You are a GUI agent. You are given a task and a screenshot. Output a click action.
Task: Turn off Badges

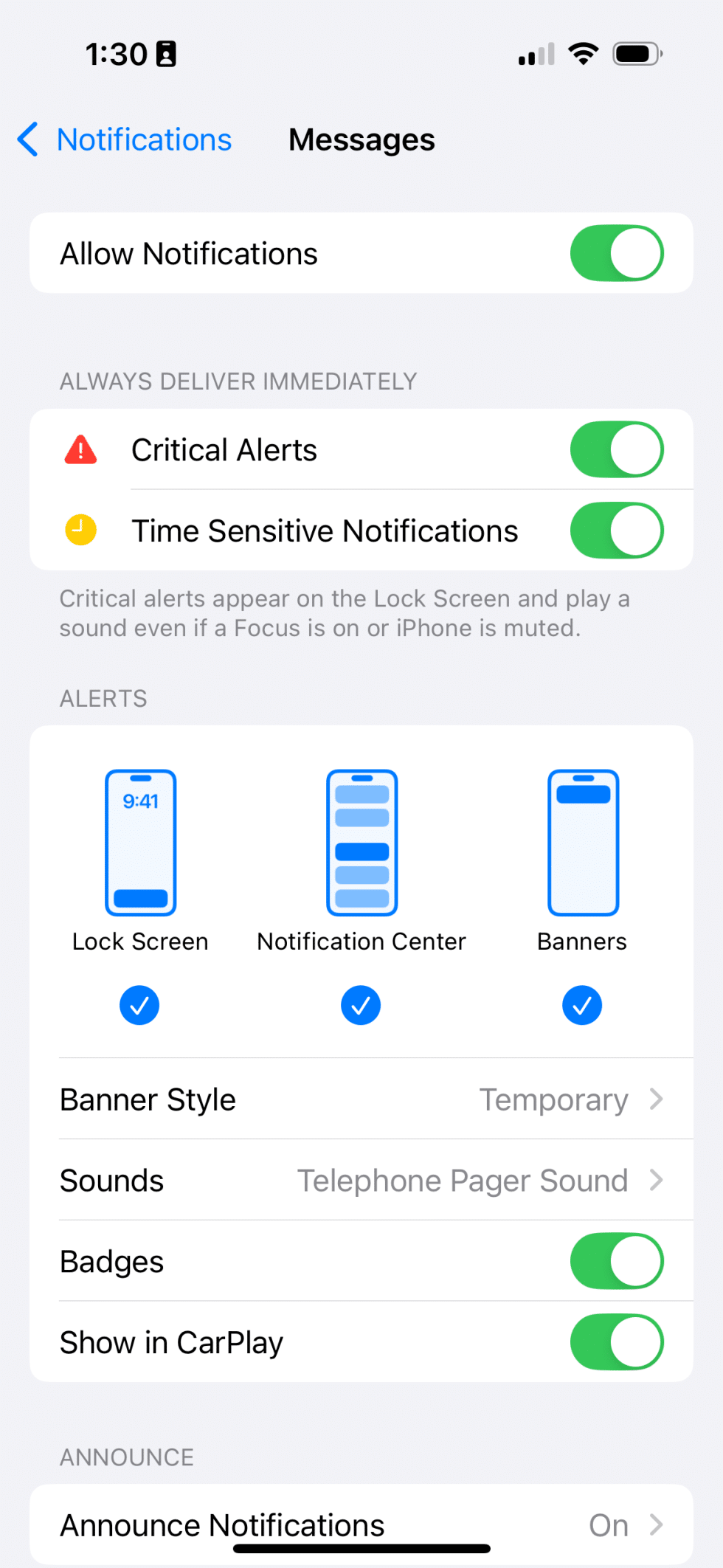click(x=616, y=1261)
